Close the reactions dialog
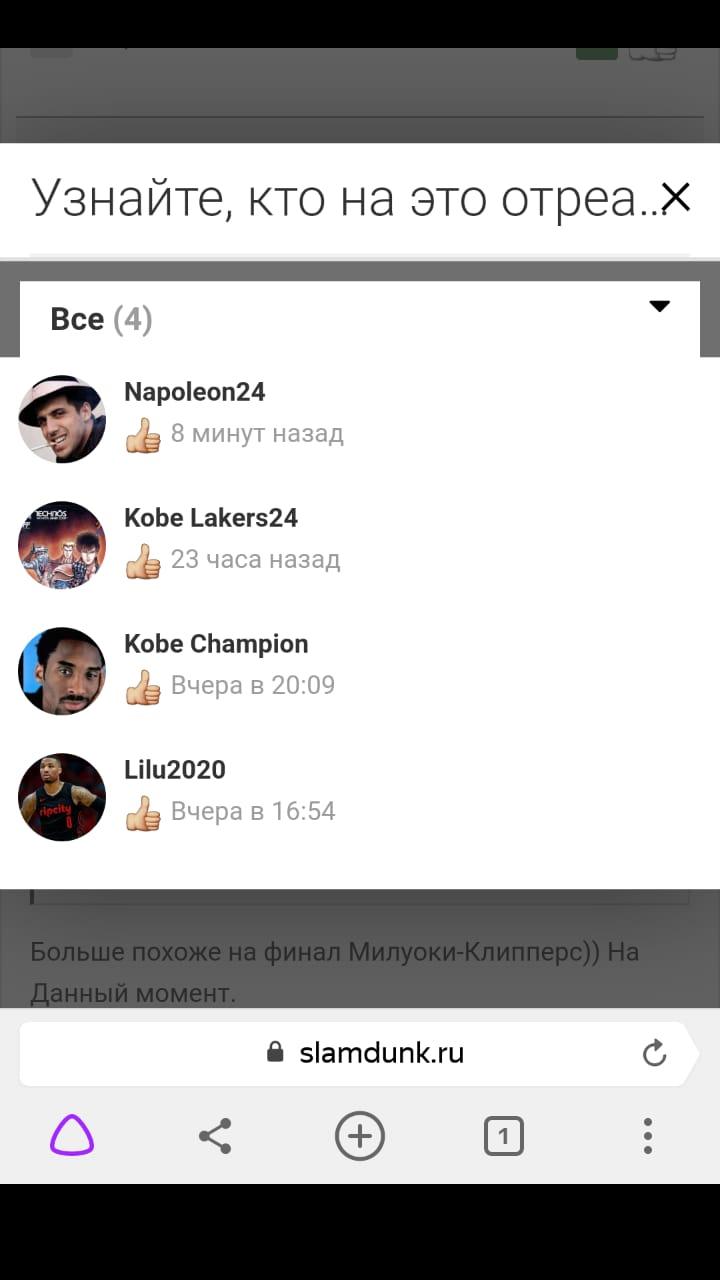This screenshot has height=1280, width=720. point(676,198)
